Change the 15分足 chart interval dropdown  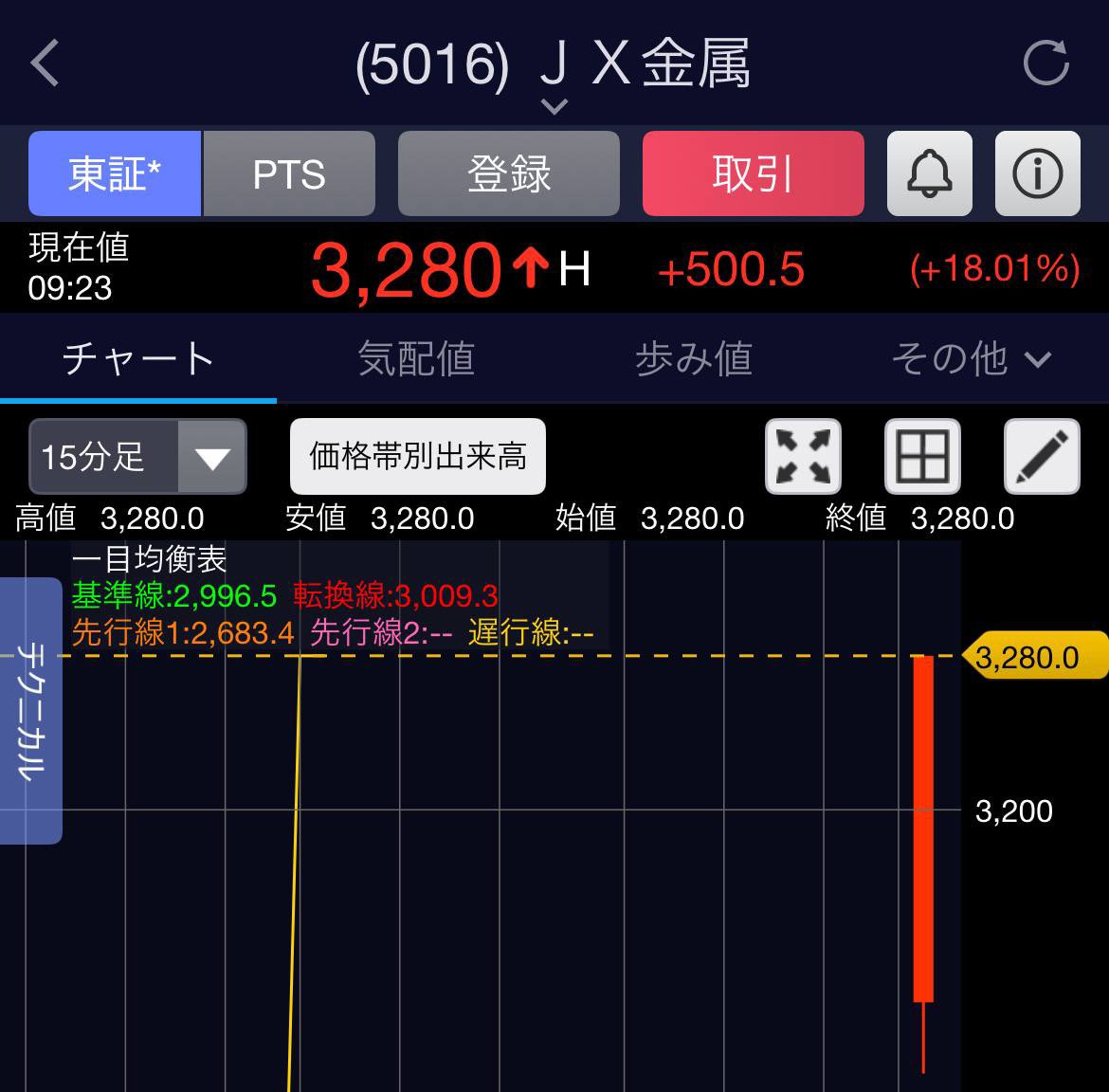click(138, 458)
